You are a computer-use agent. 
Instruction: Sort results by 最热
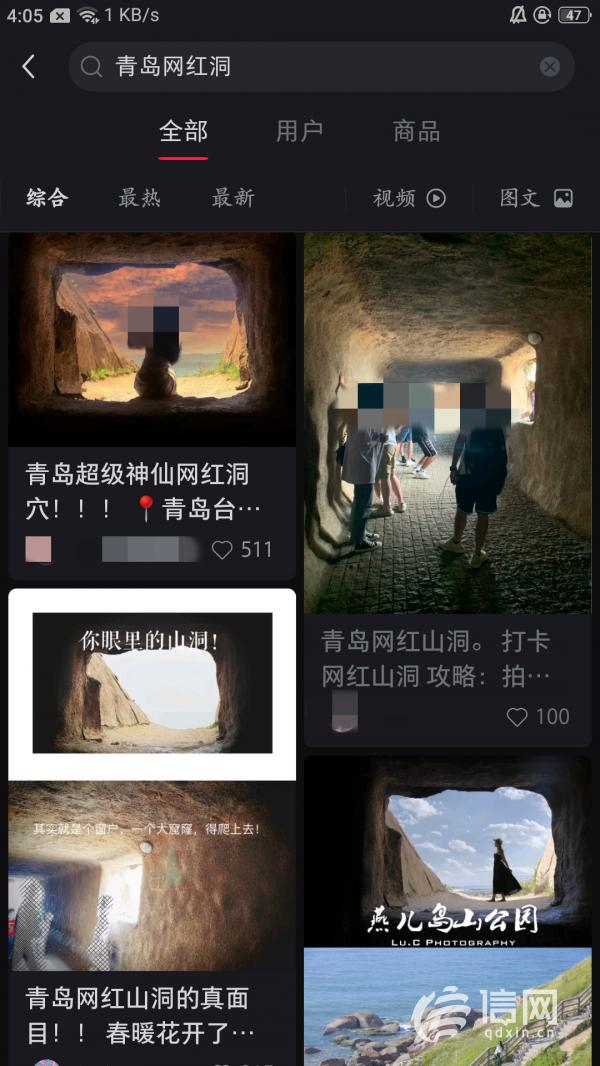tap(139, 198)
